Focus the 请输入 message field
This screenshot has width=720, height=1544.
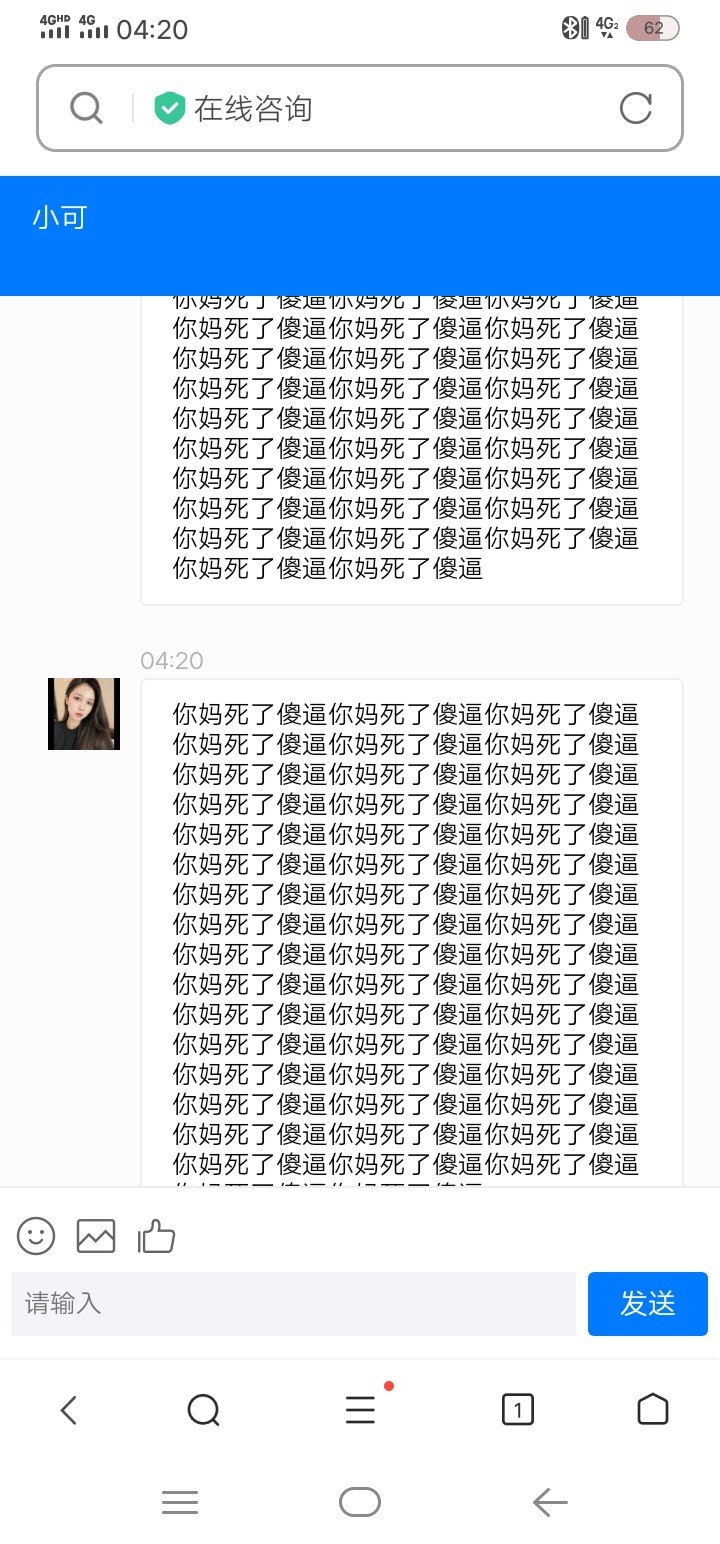point(293,1303)
